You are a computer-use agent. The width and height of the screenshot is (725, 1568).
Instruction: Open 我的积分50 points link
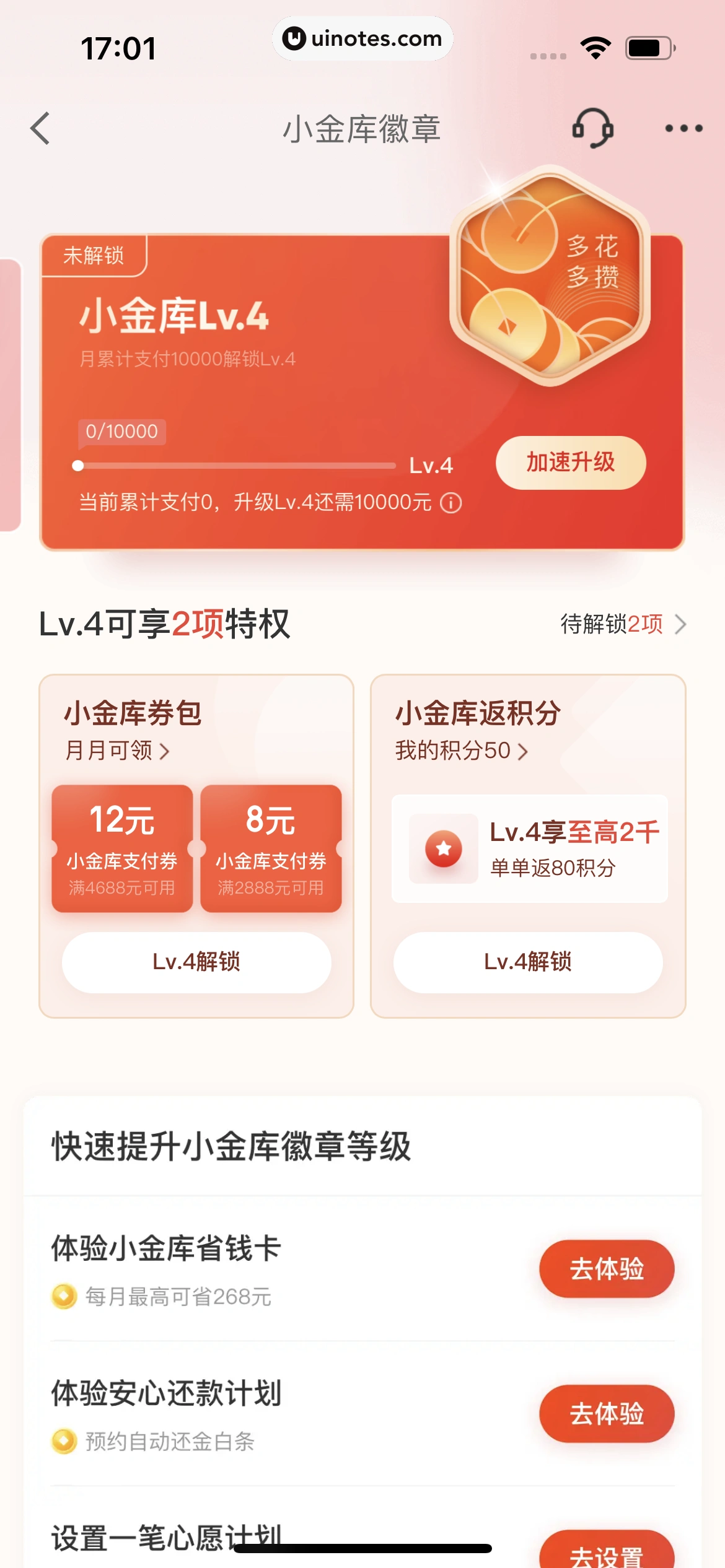click(462, 751)
